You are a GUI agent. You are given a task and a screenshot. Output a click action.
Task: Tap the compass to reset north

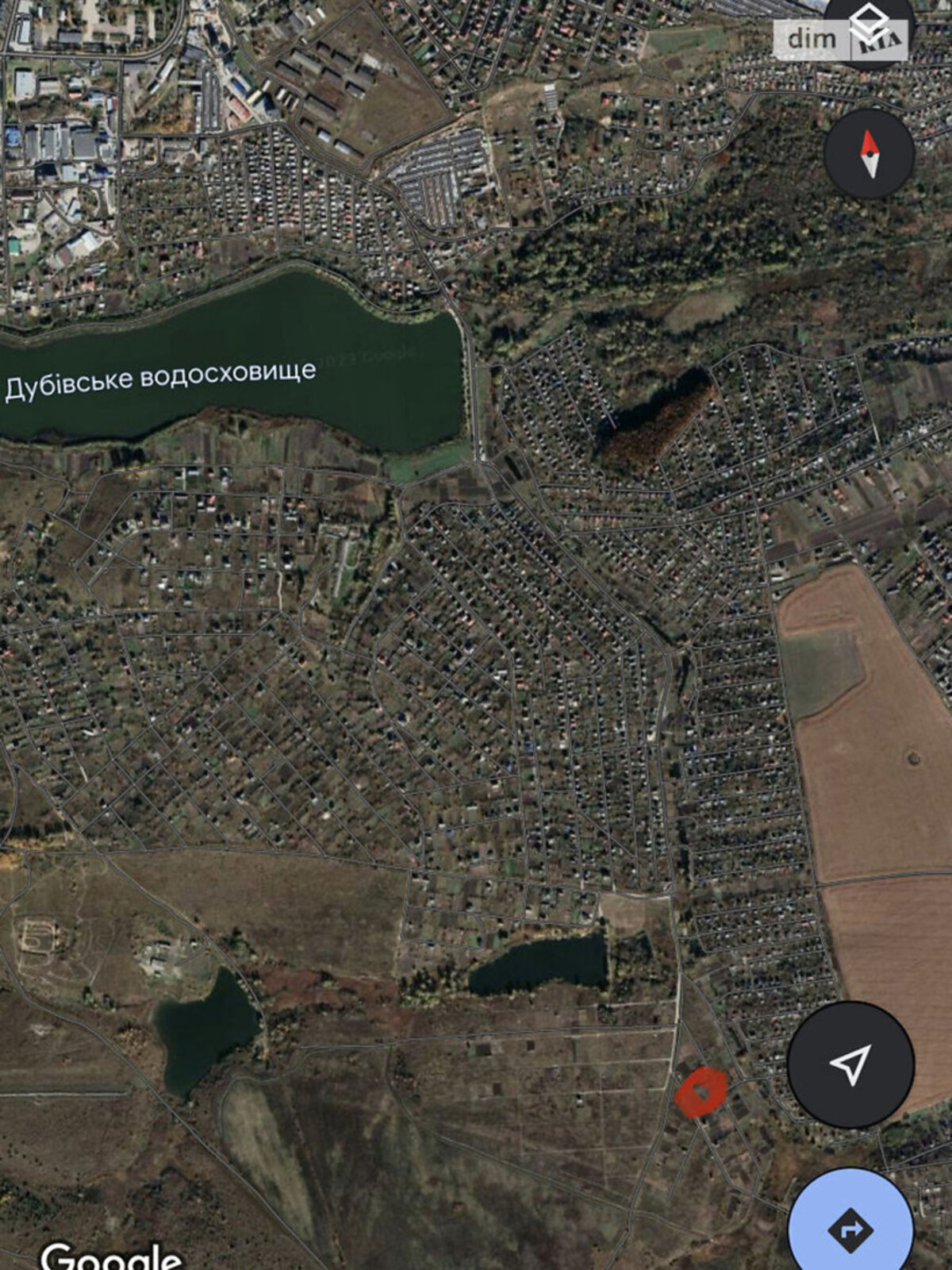869,154
